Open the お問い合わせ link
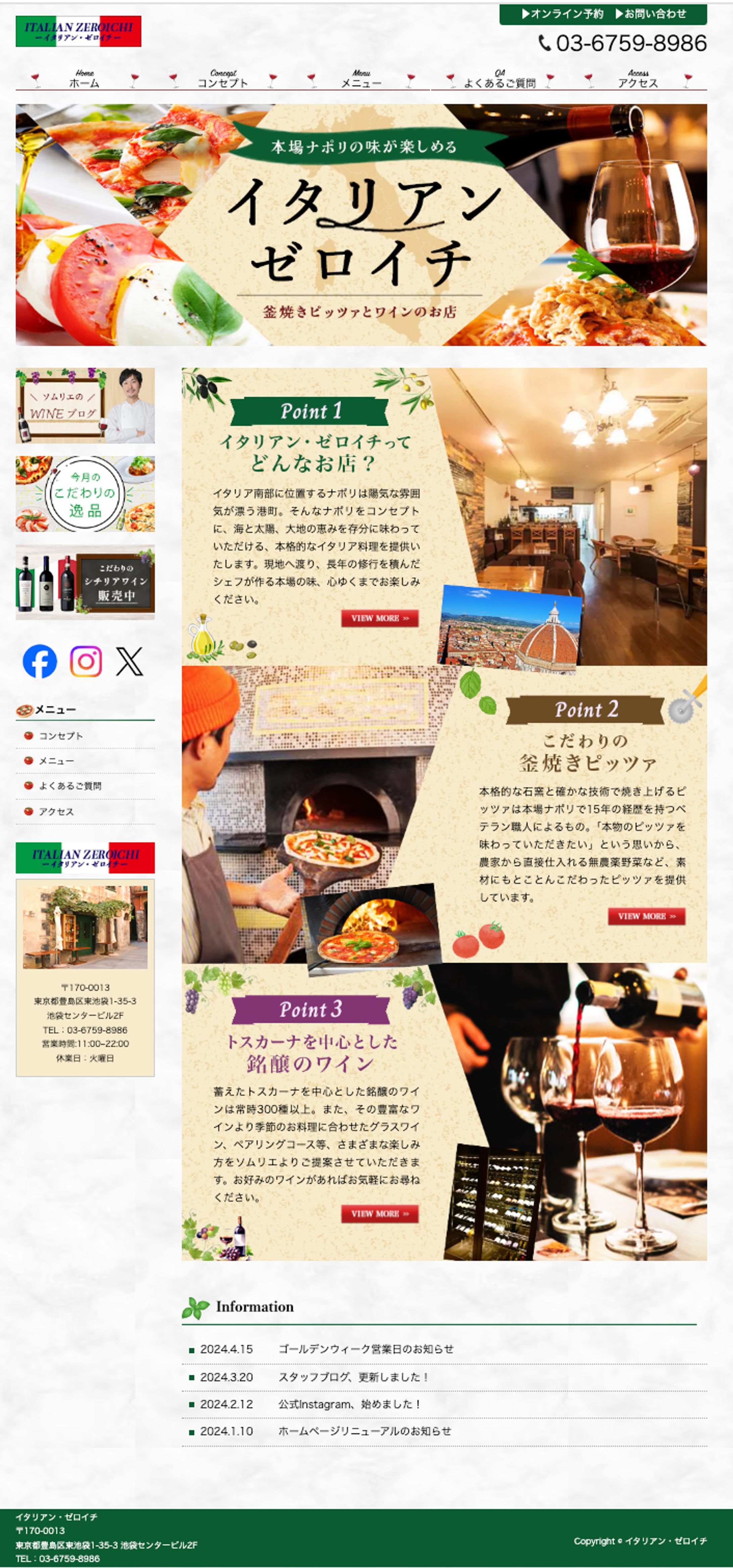733x1568 pixels. 651,14
